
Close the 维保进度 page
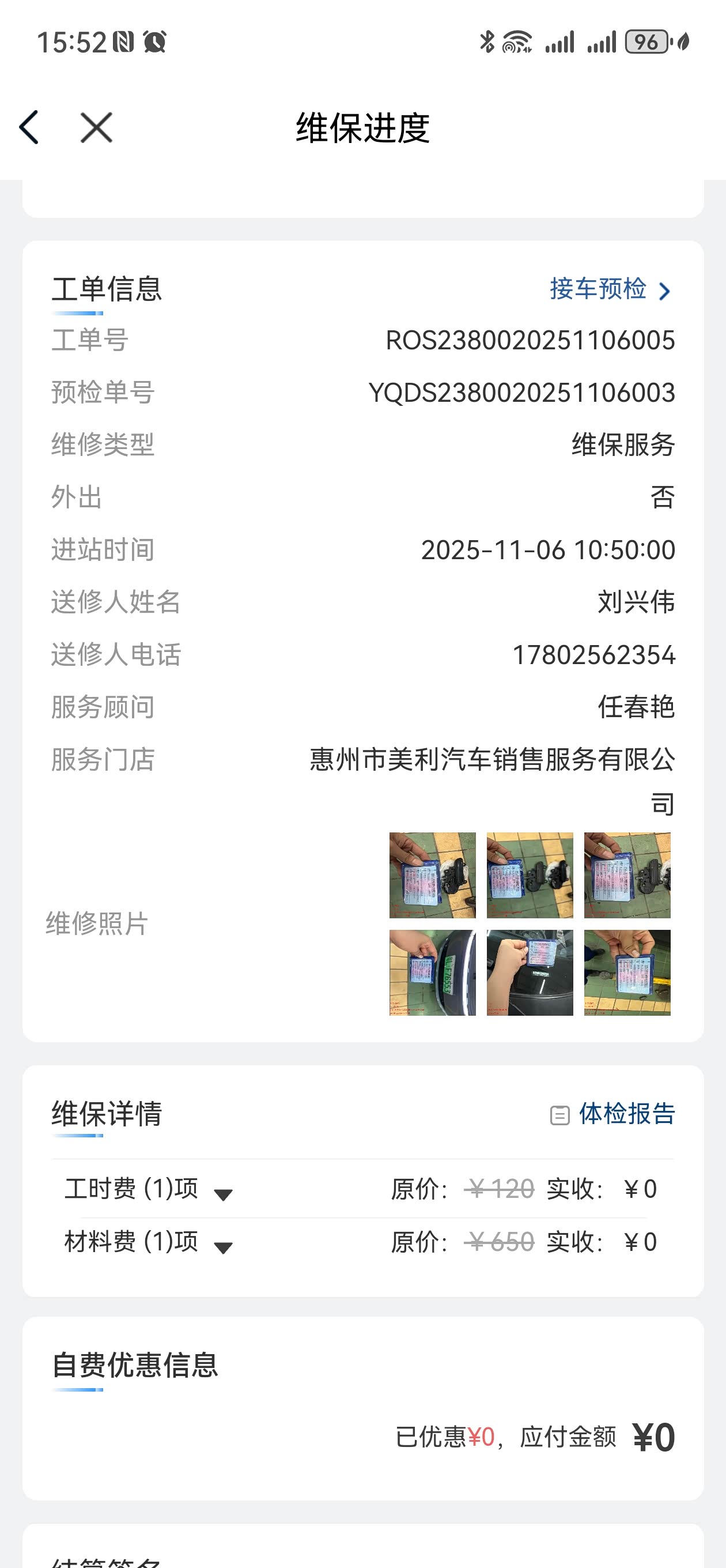(96, 128)
